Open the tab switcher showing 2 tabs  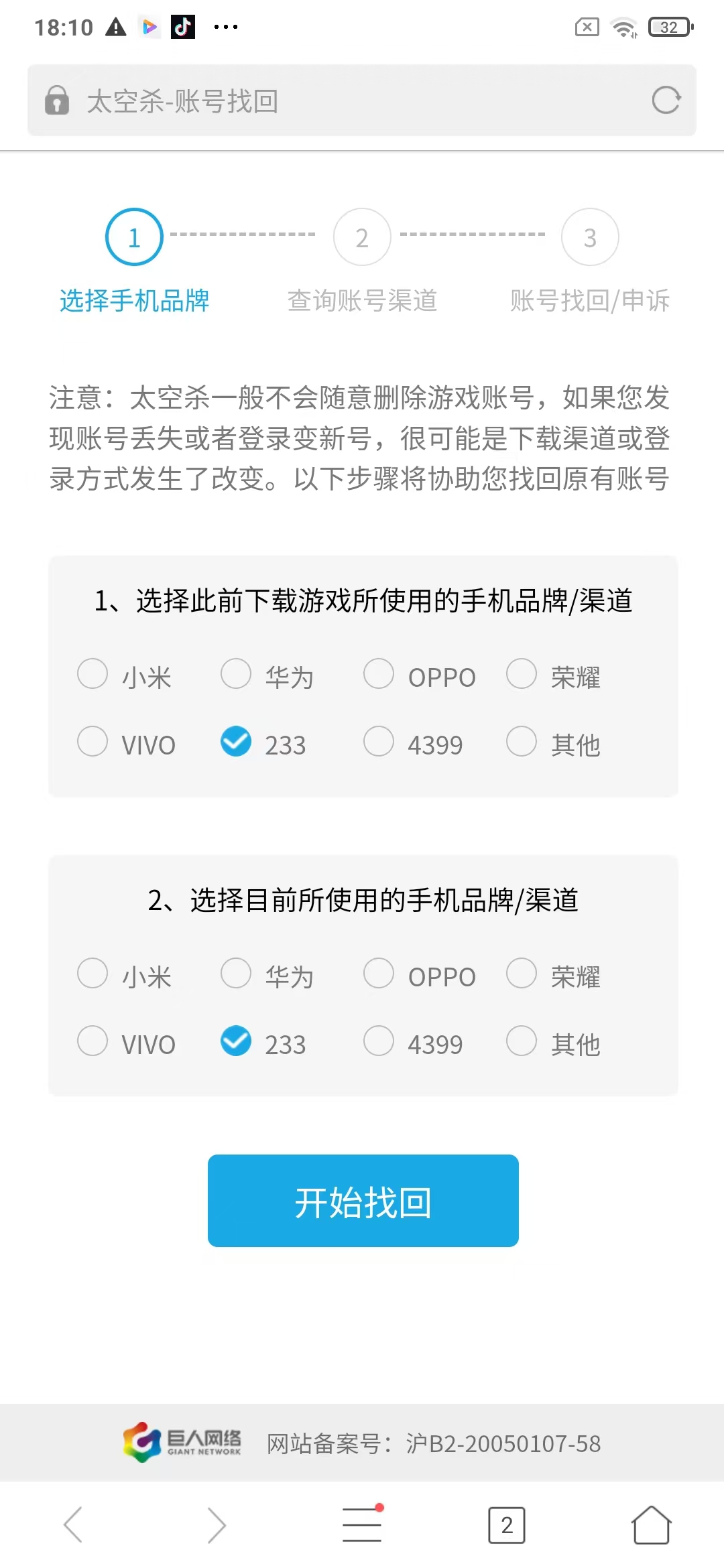507,1525
